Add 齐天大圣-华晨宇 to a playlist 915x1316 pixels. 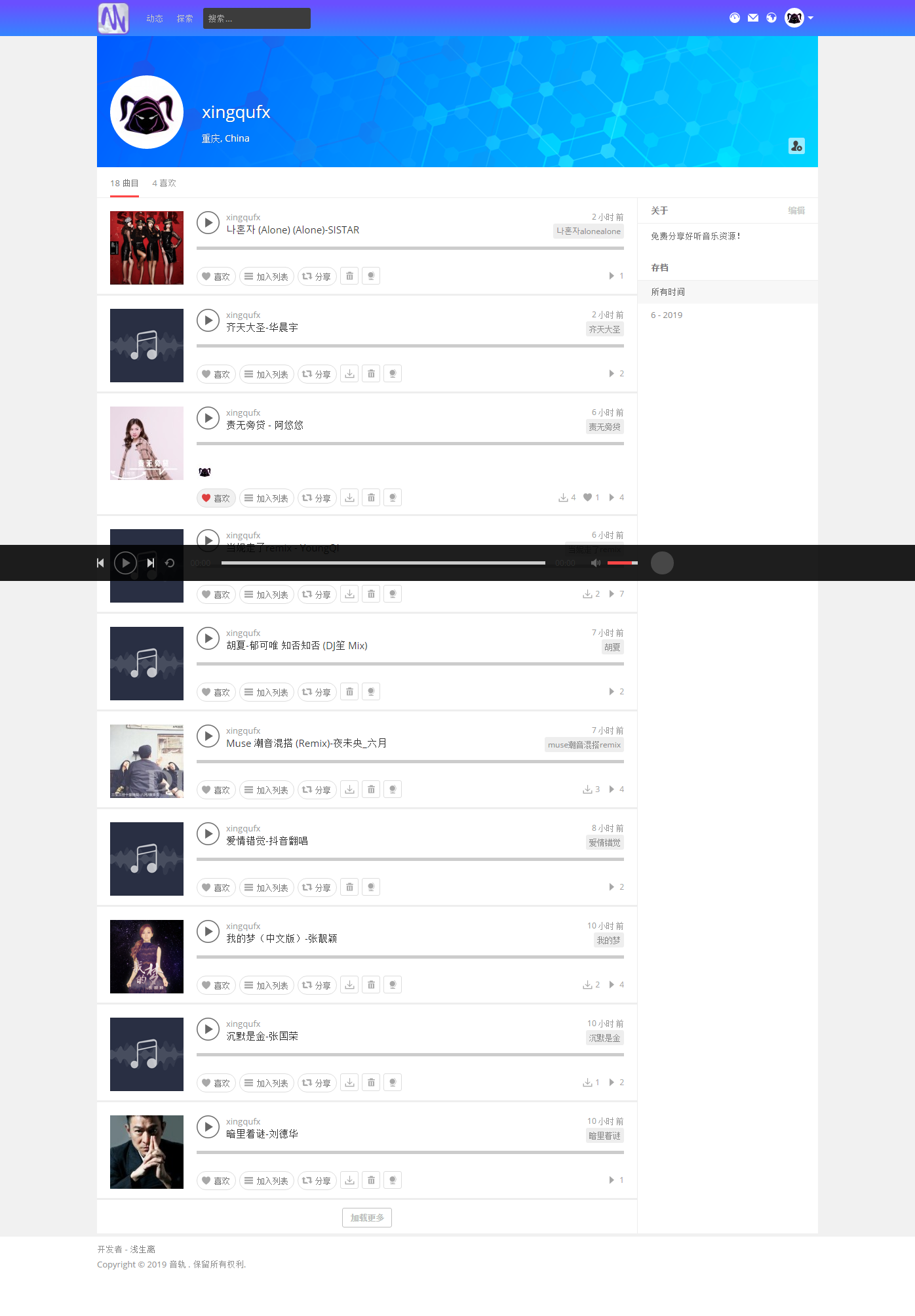266,374
